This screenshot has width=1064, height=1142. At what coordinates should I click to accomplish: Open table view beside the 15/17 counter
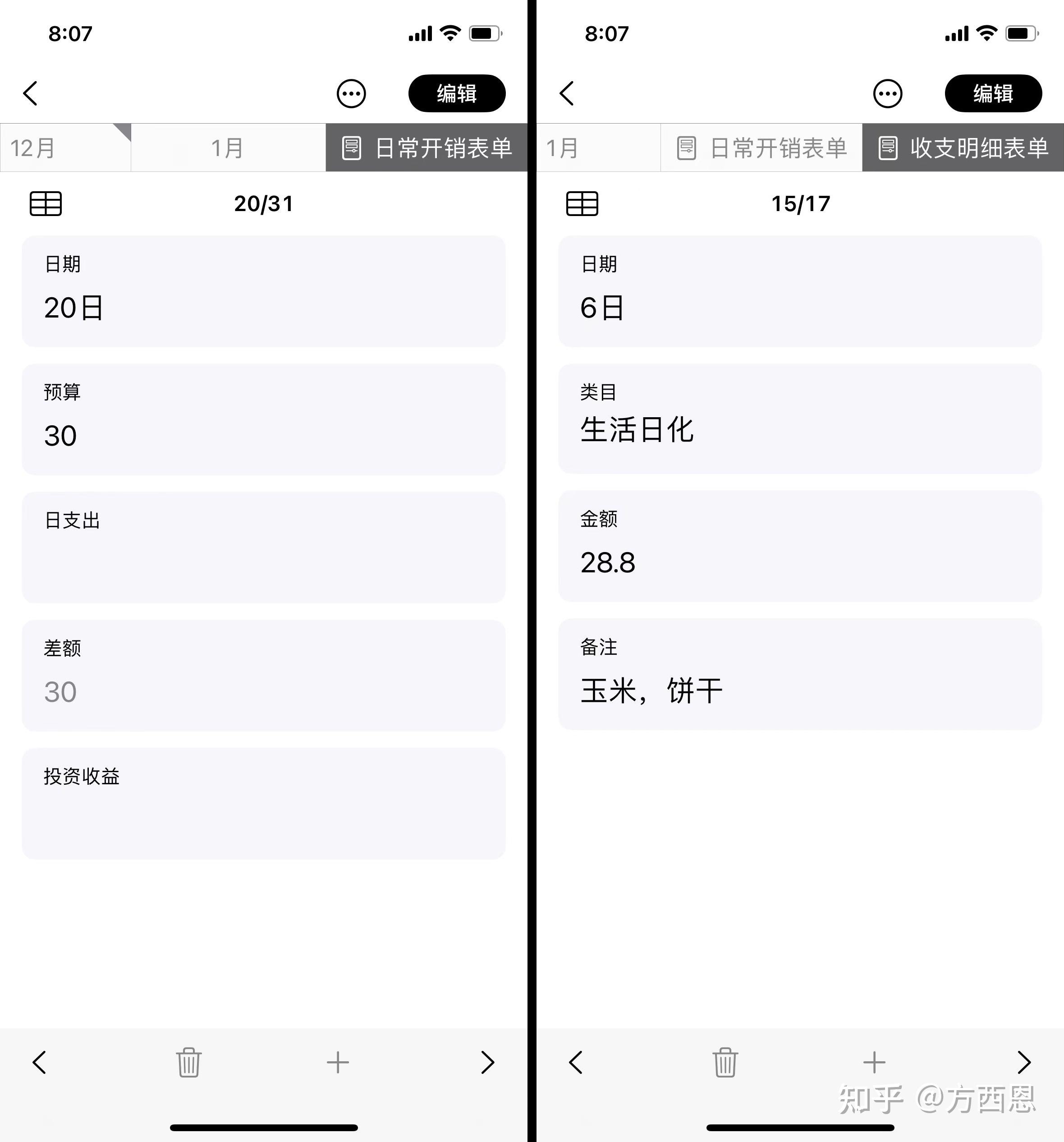582,203
